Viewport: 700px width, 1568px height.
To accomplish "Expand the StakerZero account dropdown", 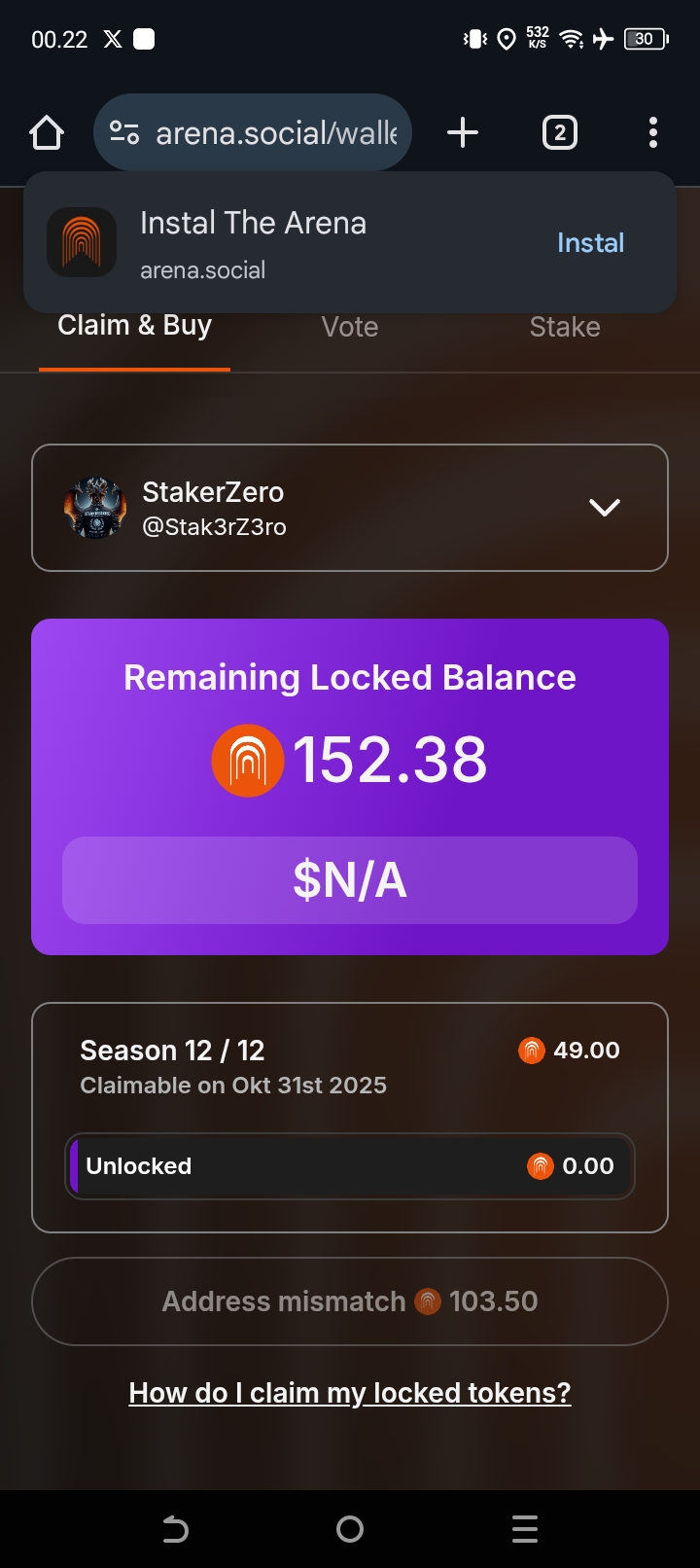I will click(x=604, y=508).
